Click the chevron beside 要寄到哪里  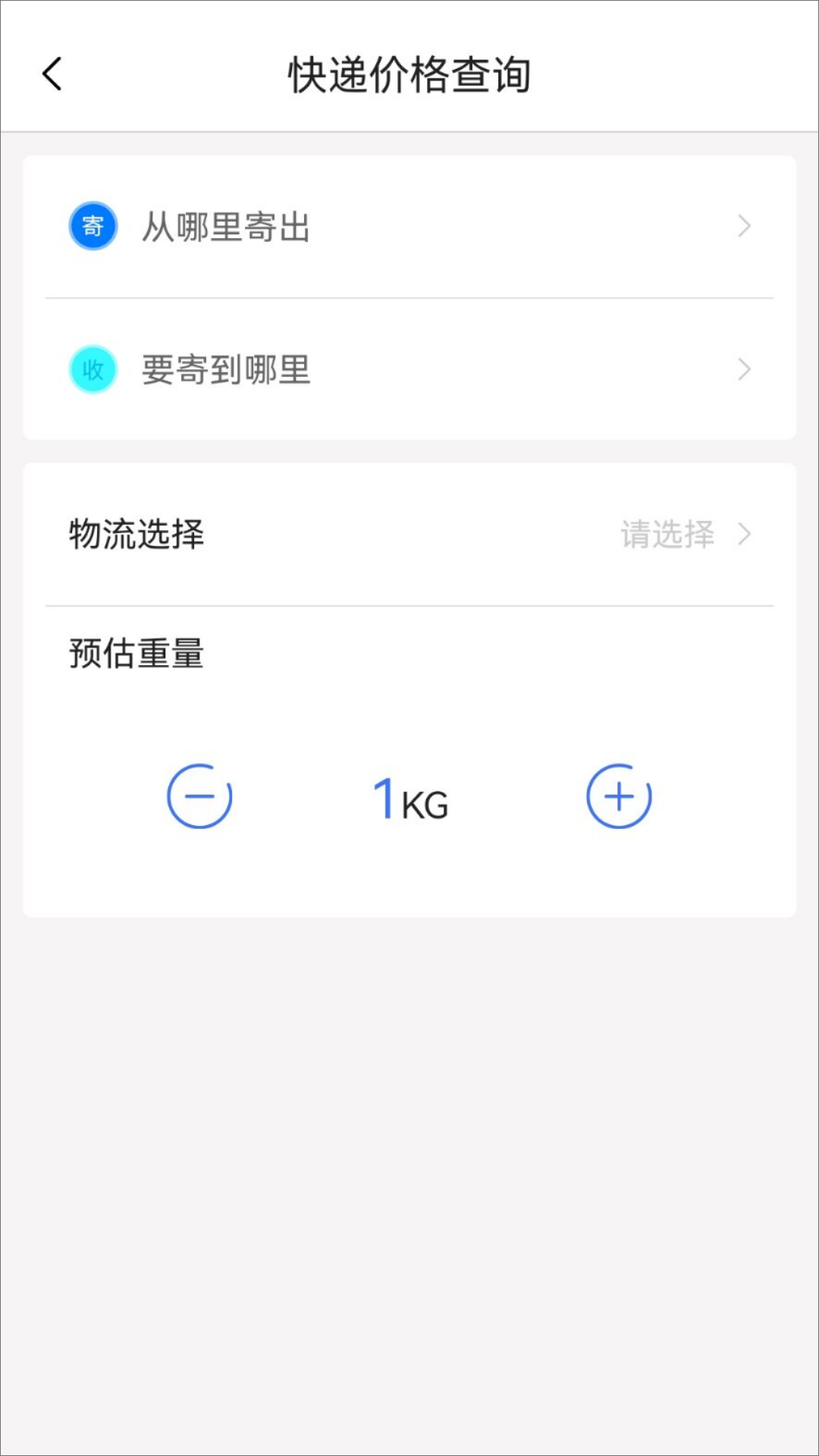[x=744, y=369]
